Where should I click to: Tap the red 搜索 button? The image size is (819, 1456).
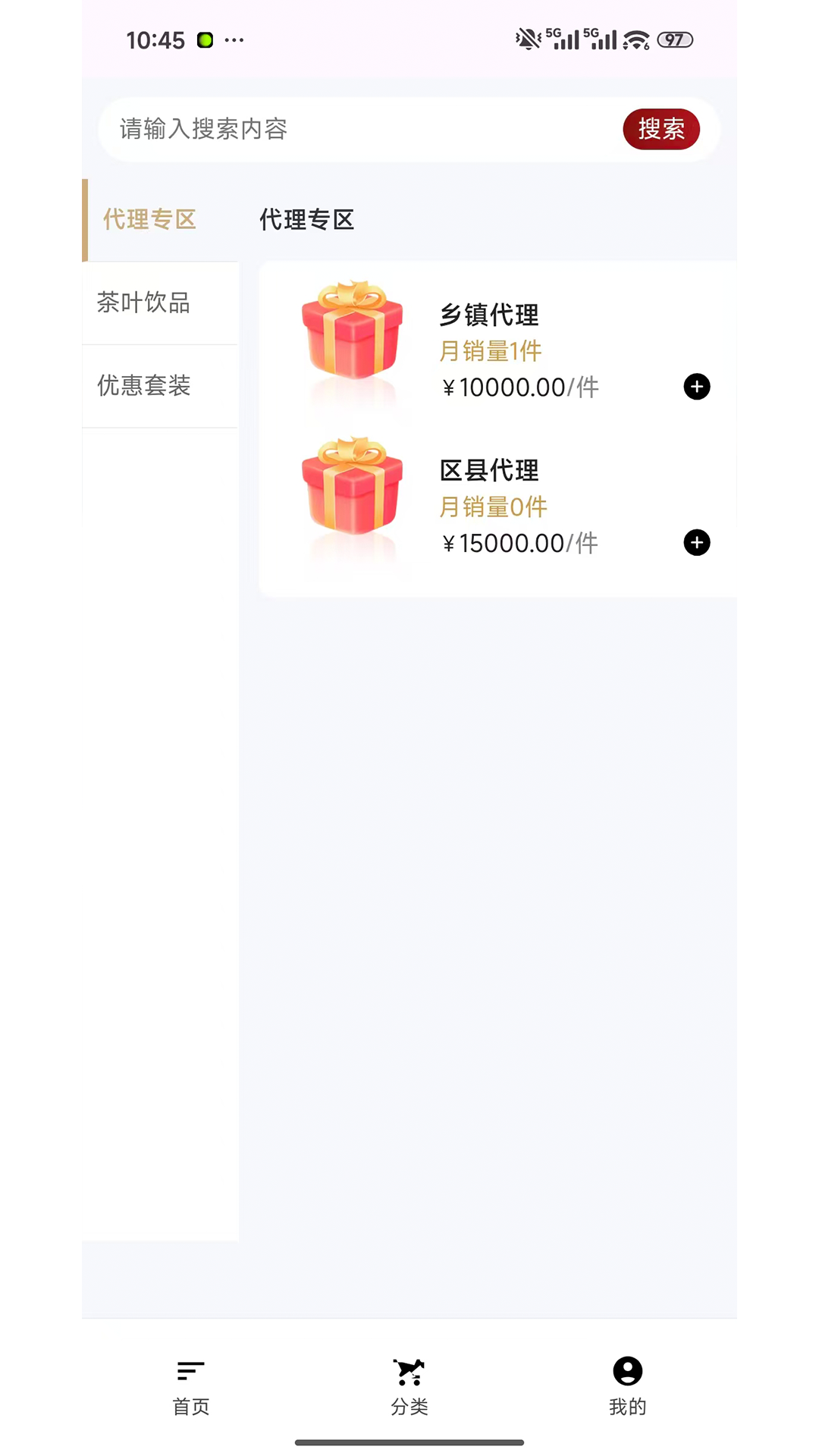[x=661, y=129]
